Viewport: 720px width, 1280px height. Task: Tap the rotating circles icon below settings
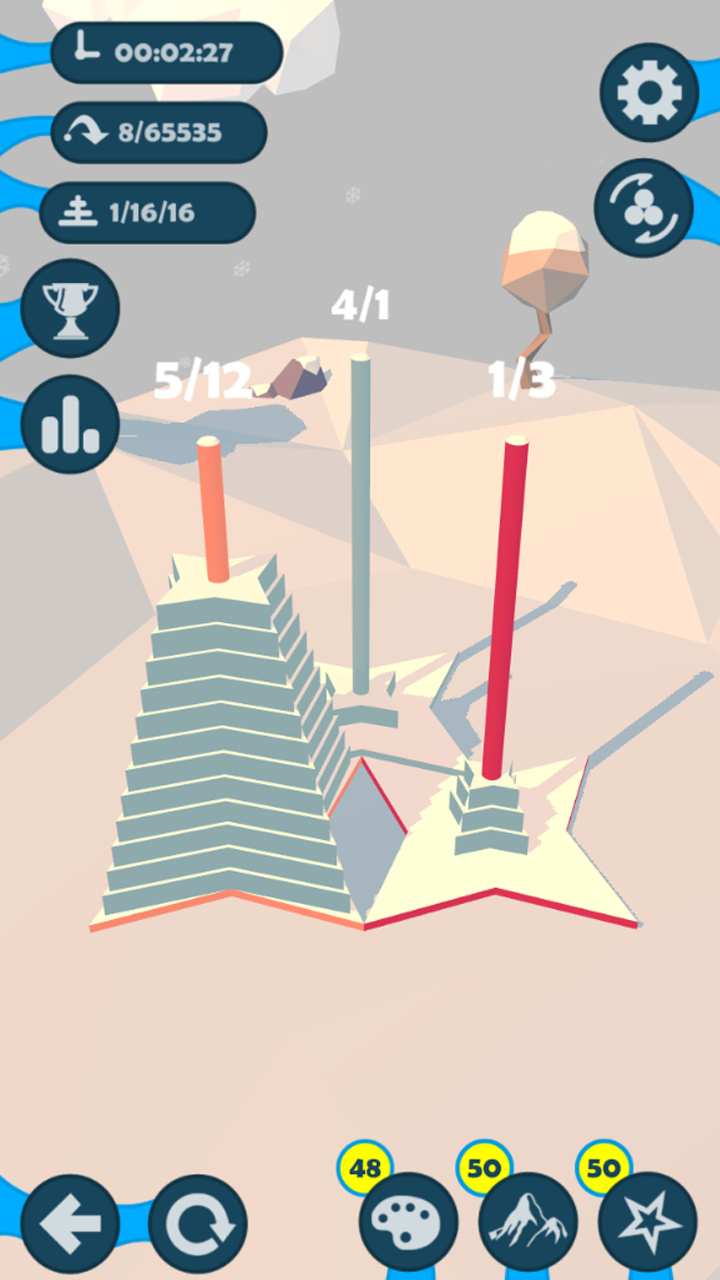pos(643,208)
